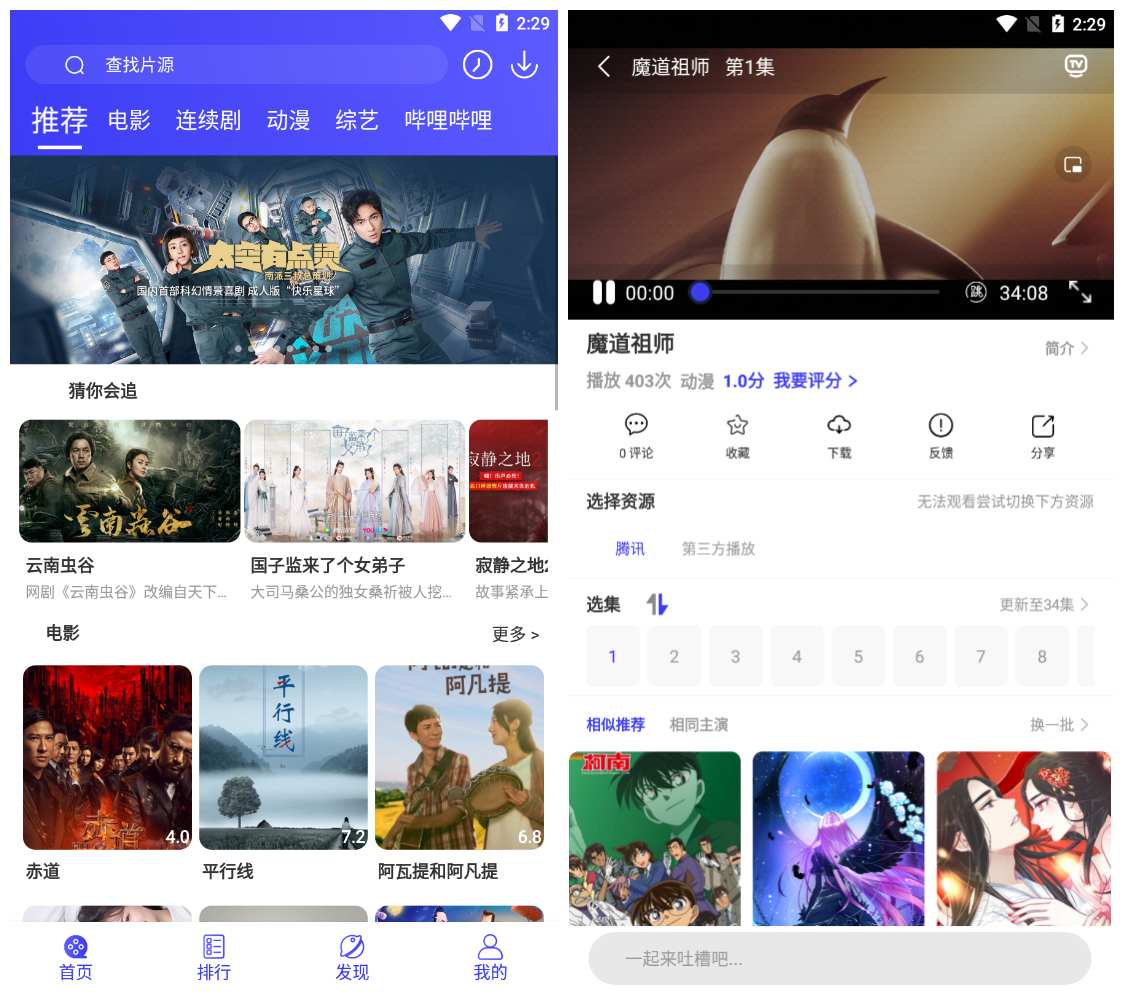The image size is (1124, 998).
Task: View 更多 movies
Action: (515, 634)
